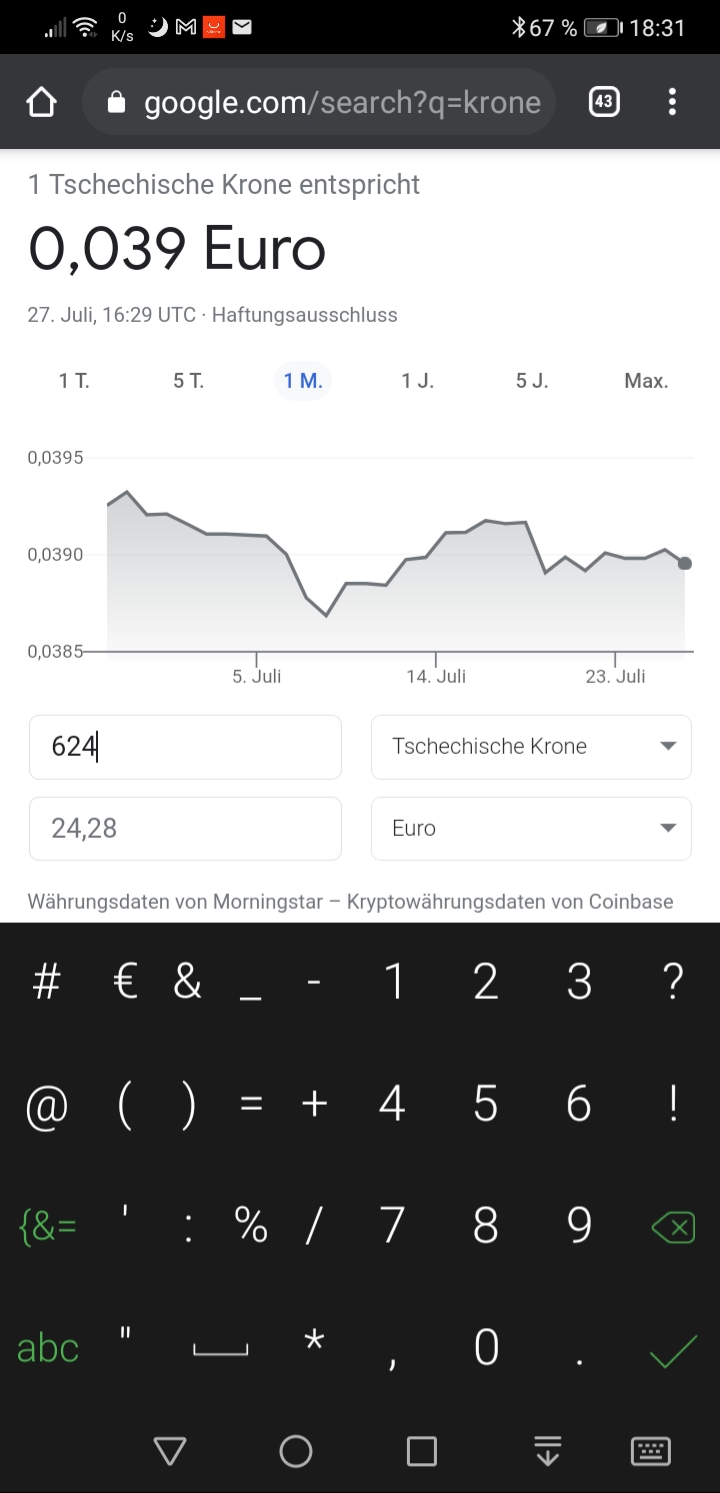Image resolution: width=720 pixels, height=1493 pixels.
Task: Confirm input with the keyboard checkmark
Action: point(673,1351)
